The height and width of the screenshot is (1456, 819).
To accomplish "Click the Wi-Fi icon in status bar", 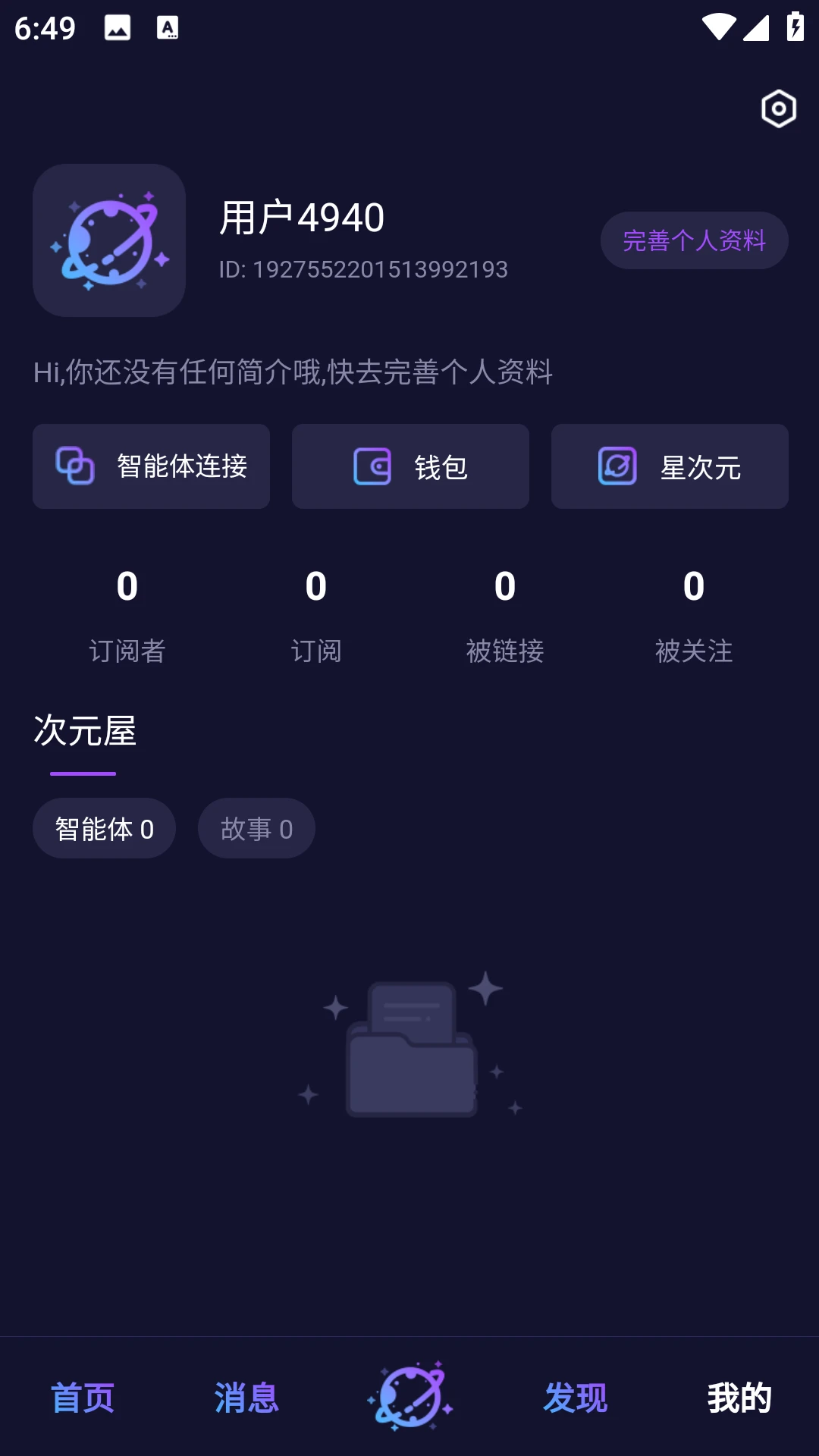I will click(719, 25).
